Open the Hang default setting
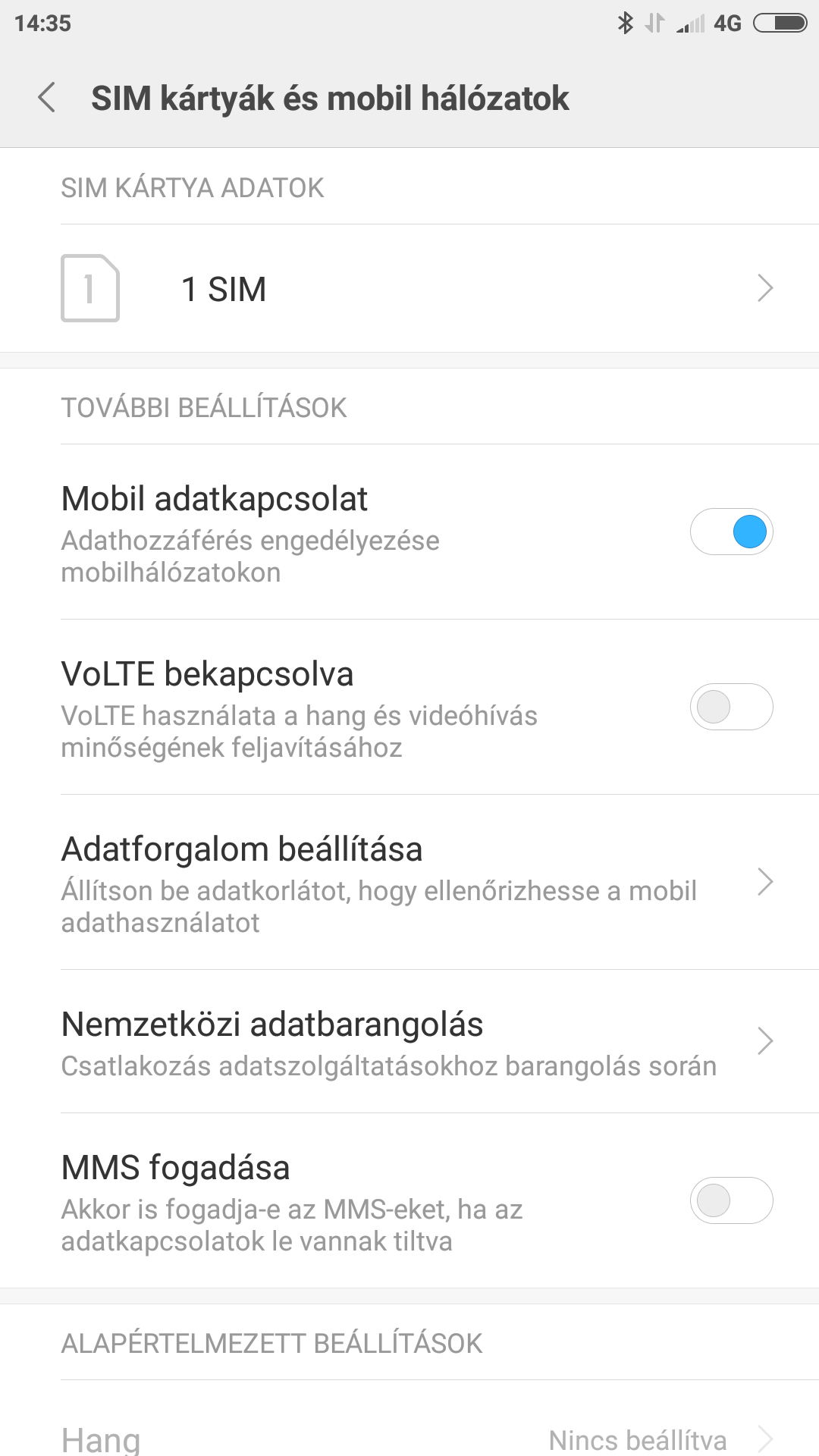 click(409, 1438)
